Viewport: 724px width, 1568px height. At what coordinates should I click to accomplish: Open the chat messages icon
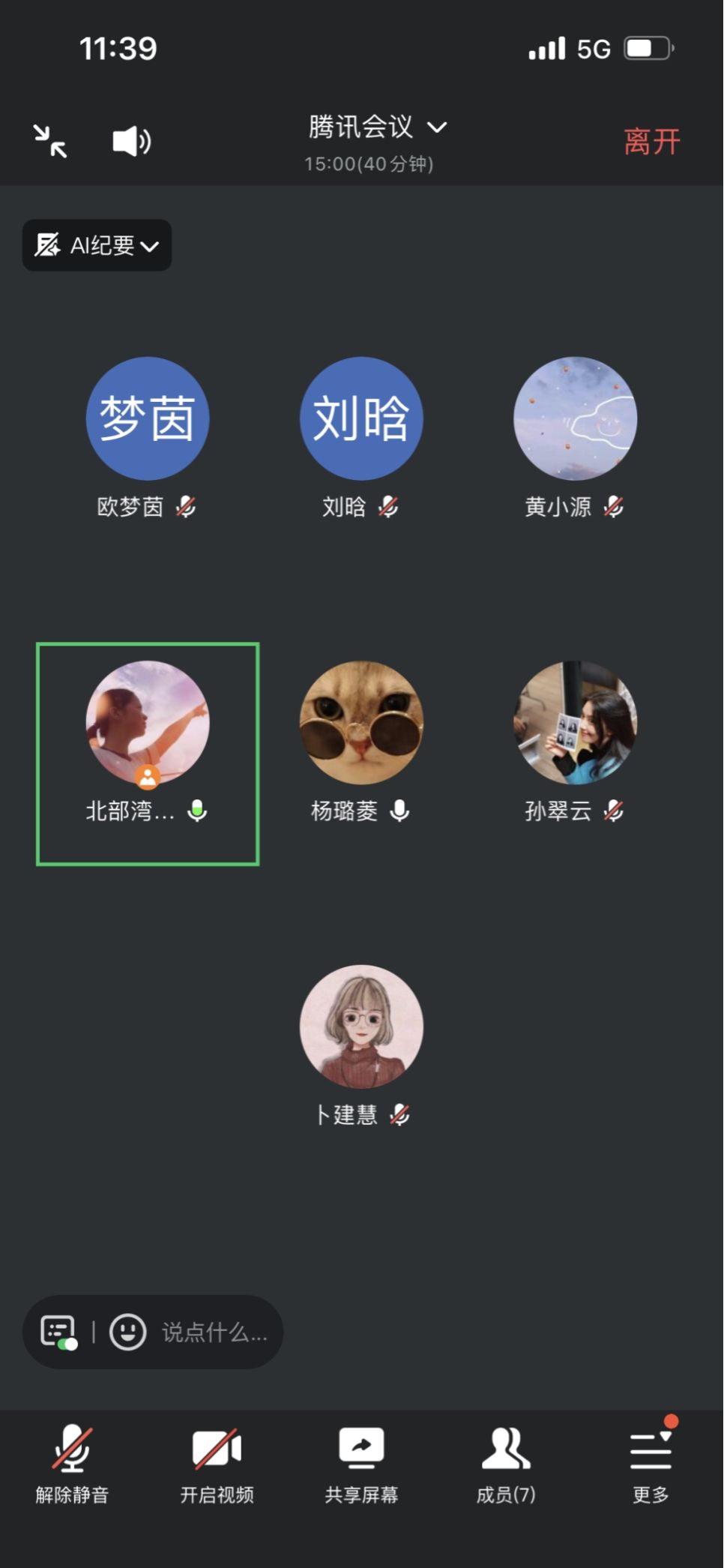click(x=58, y=1332)
